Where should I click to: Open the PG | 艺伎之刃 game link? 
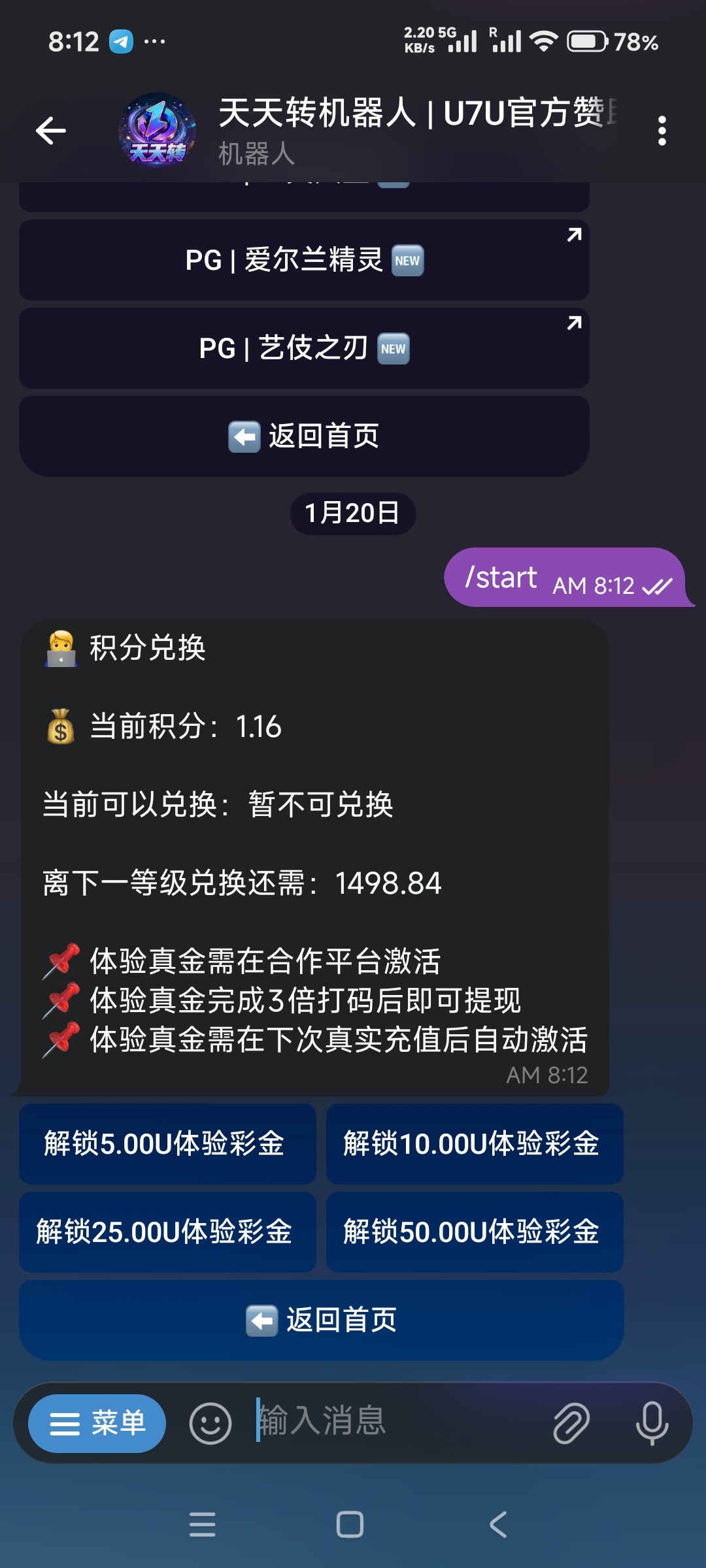click(304, 348)
